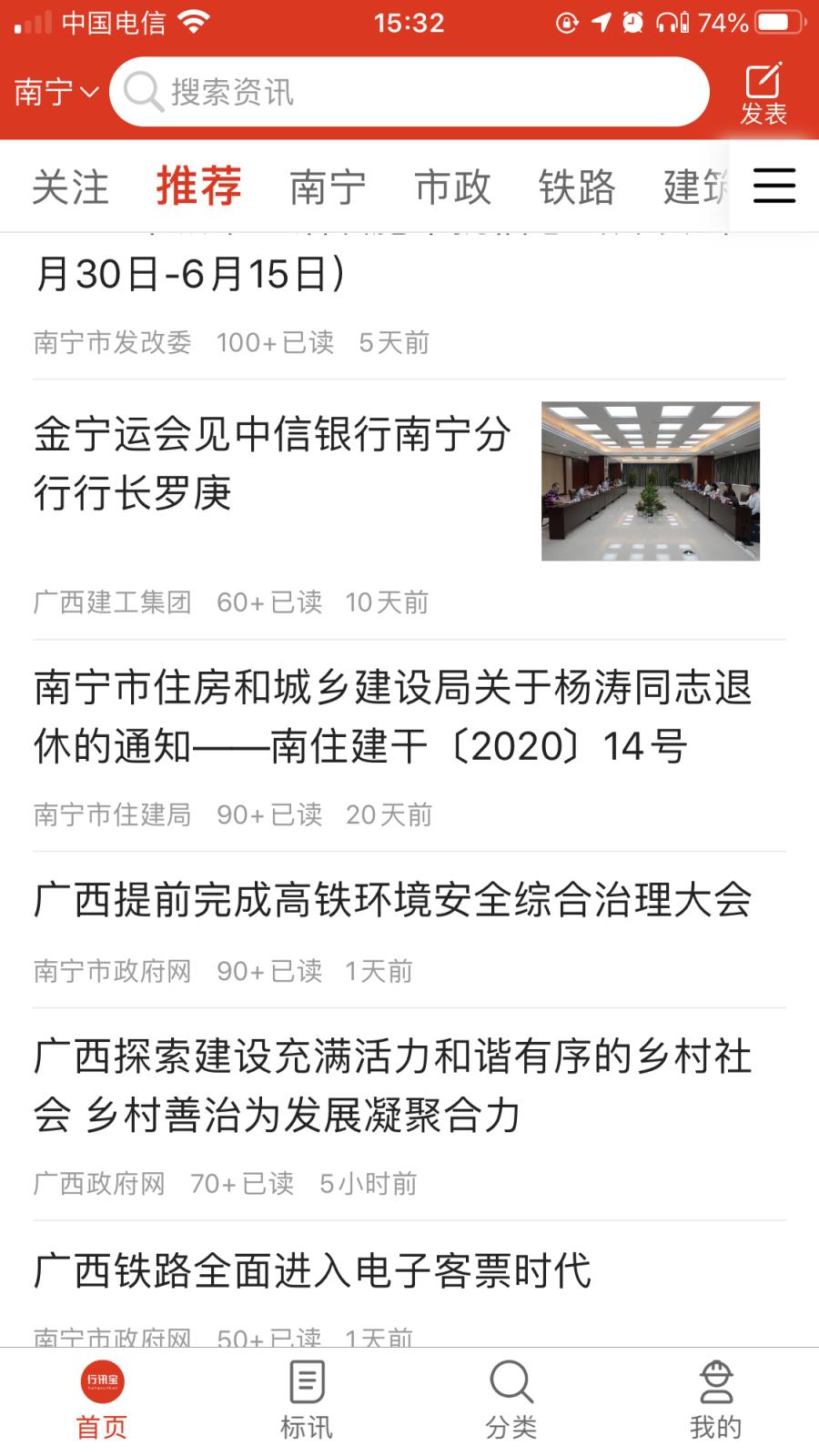This screenshot has width=819, height=1456.
Task: Open the 标讯 section via its document icon
Action: [307, 1381]
